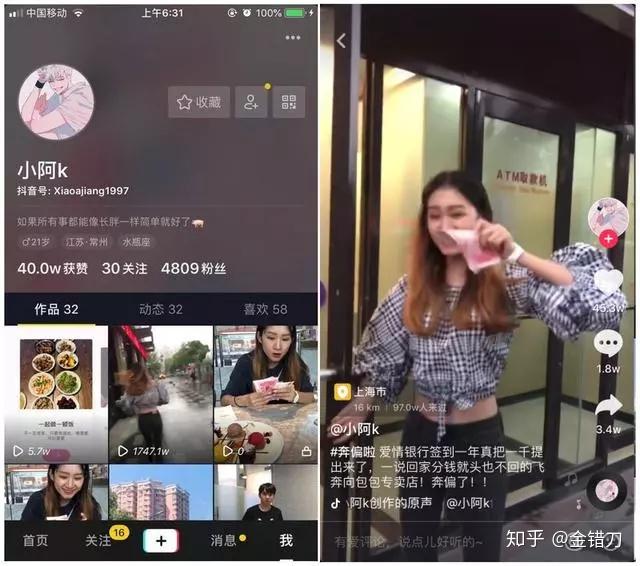This screenshot has height=566, width=640.
Task: Share the video via the arrow icon
Action: point(608,407)
